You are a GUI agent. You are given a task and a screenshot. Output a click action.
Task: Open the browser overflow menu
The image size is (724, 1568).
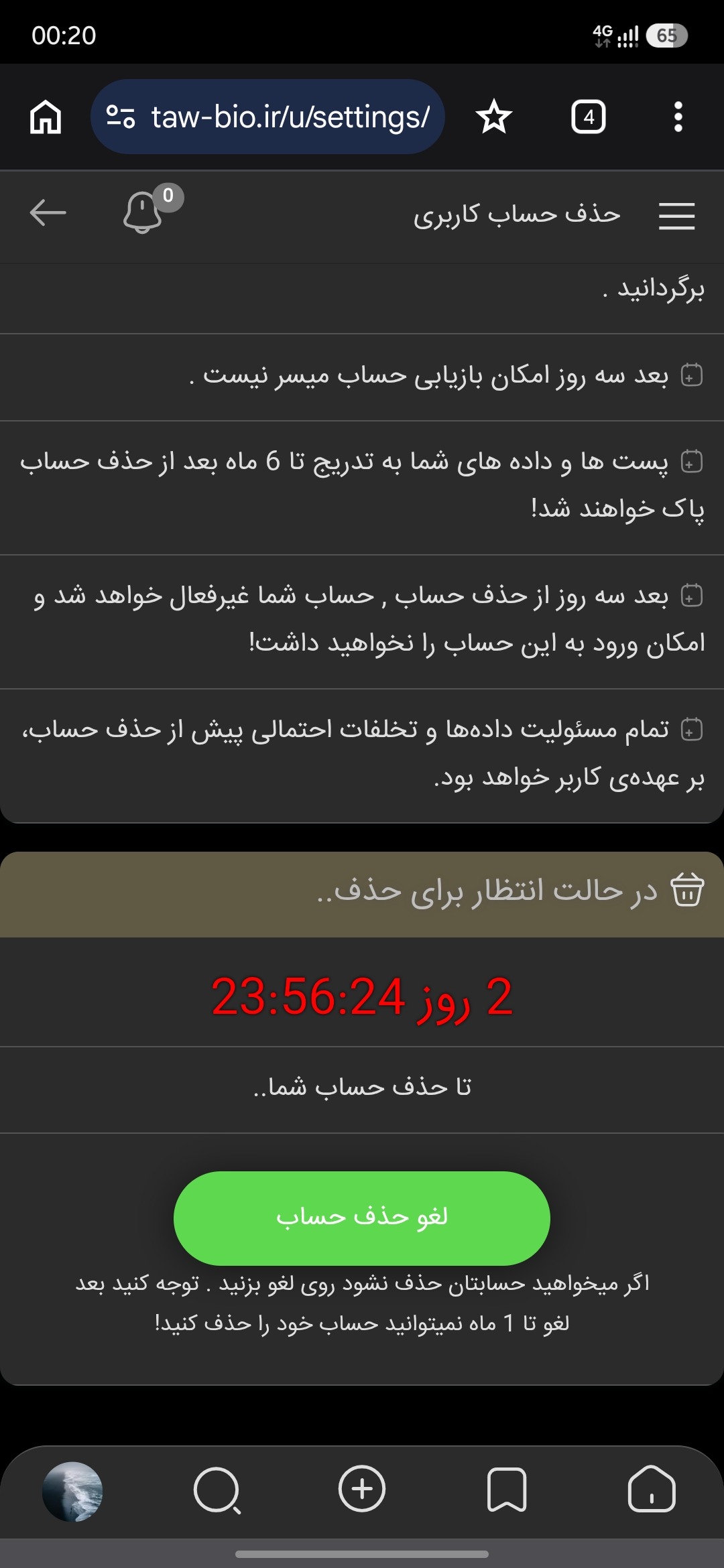click(678, 117)
